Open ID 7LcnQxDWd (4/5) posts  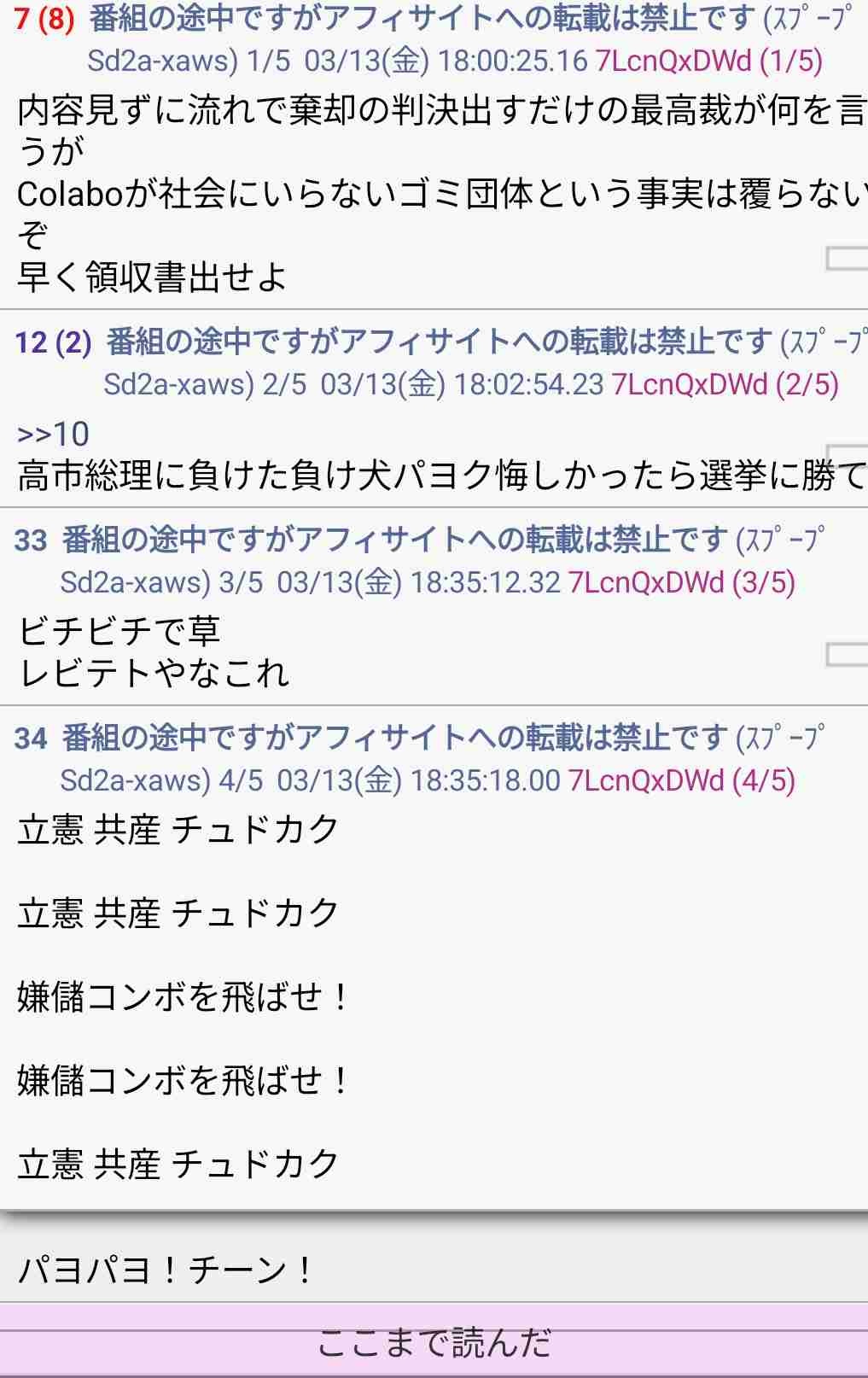681,780
